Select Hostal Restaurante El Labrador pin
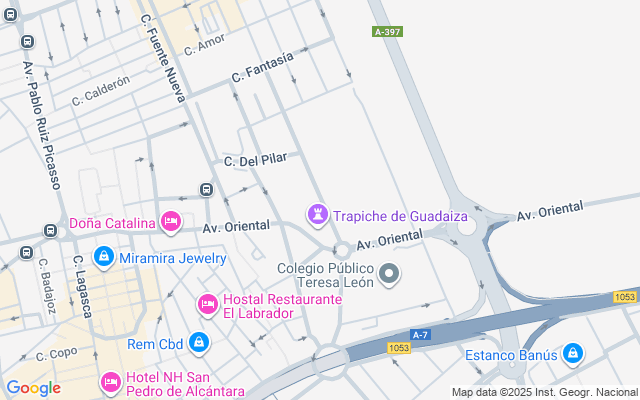 [208, 304]
